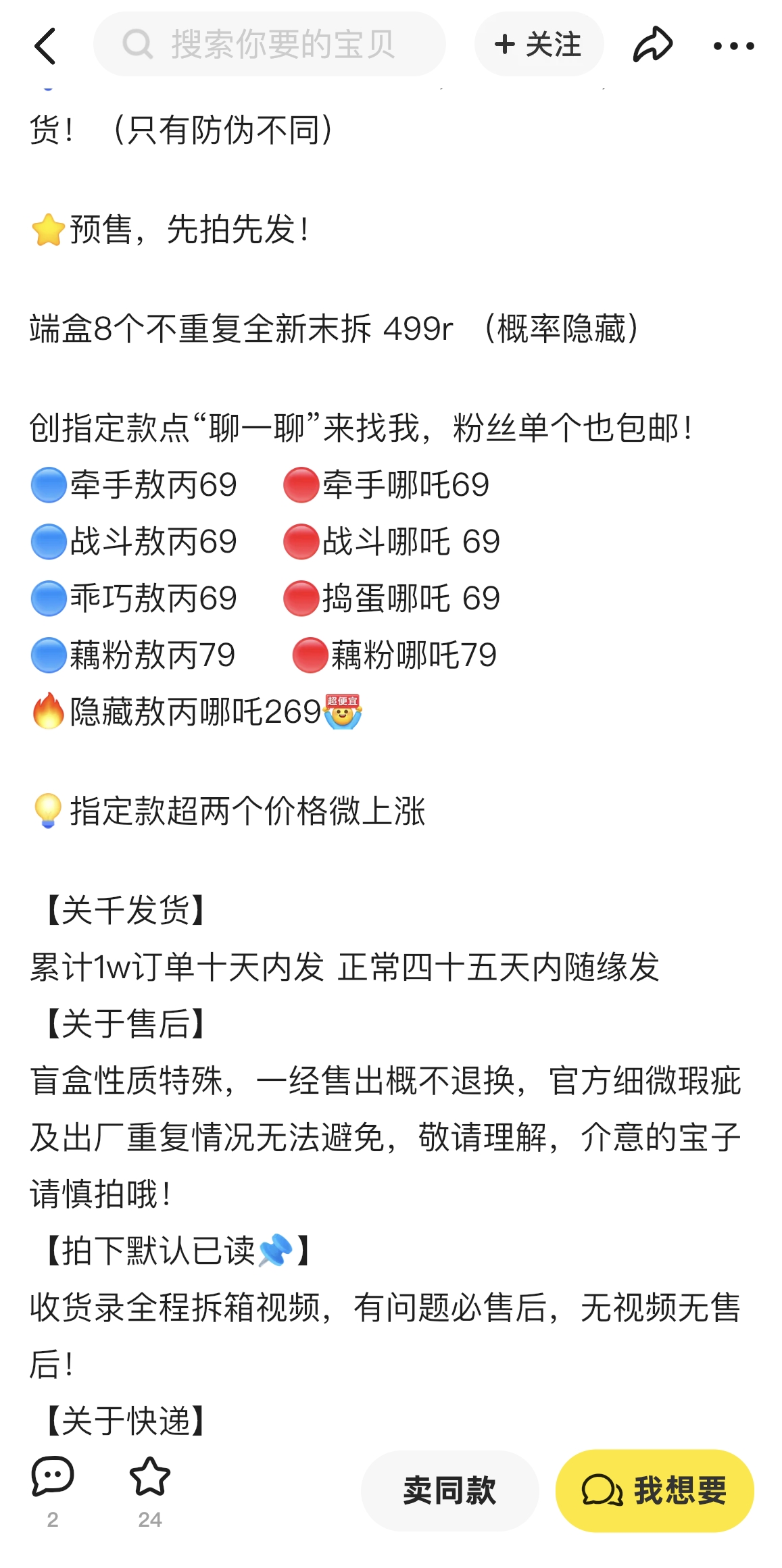Tap 卖同款 to sell a similar item
This screenshot has width=782, height=1568.
click(x=449, y=1490)
